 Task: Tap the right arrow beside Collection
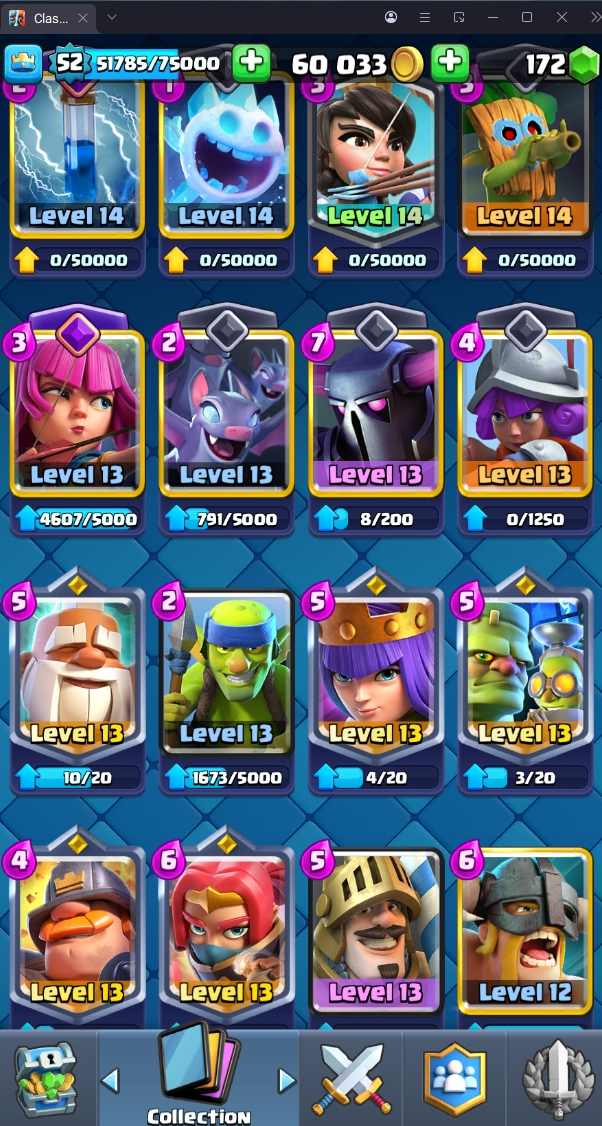(286, 1080)
